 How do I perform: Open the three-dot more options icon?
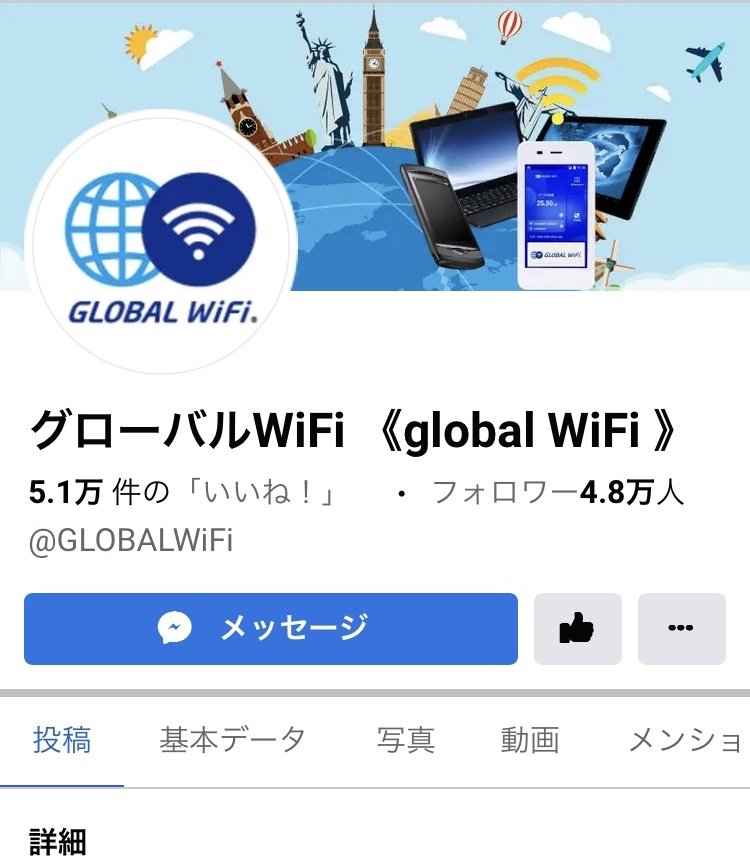pos(682,628)
